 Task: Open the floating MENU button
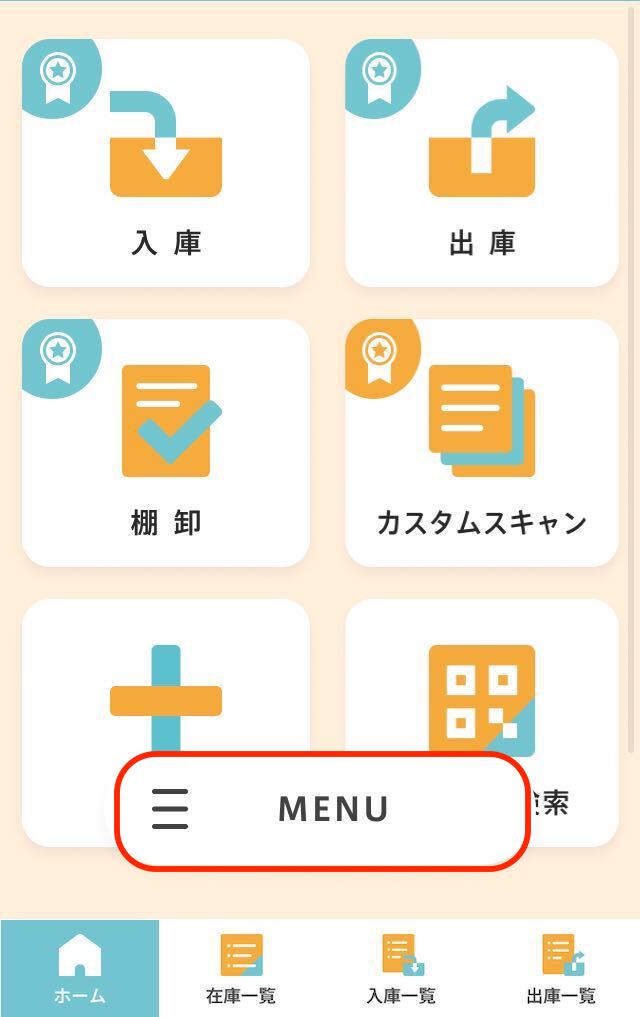tap(322, 809)
